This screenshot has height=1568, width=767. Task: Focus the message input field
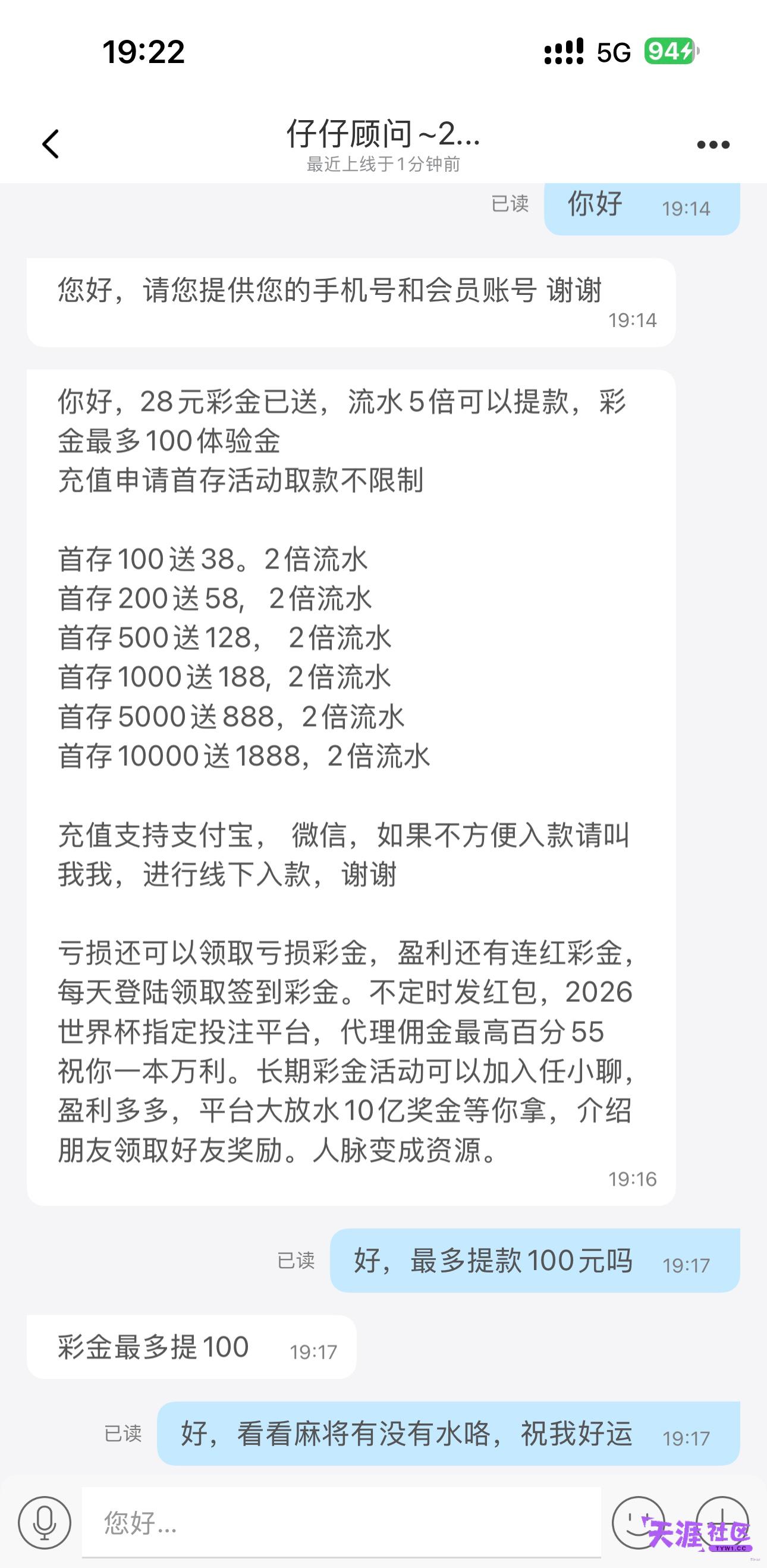341,1522
